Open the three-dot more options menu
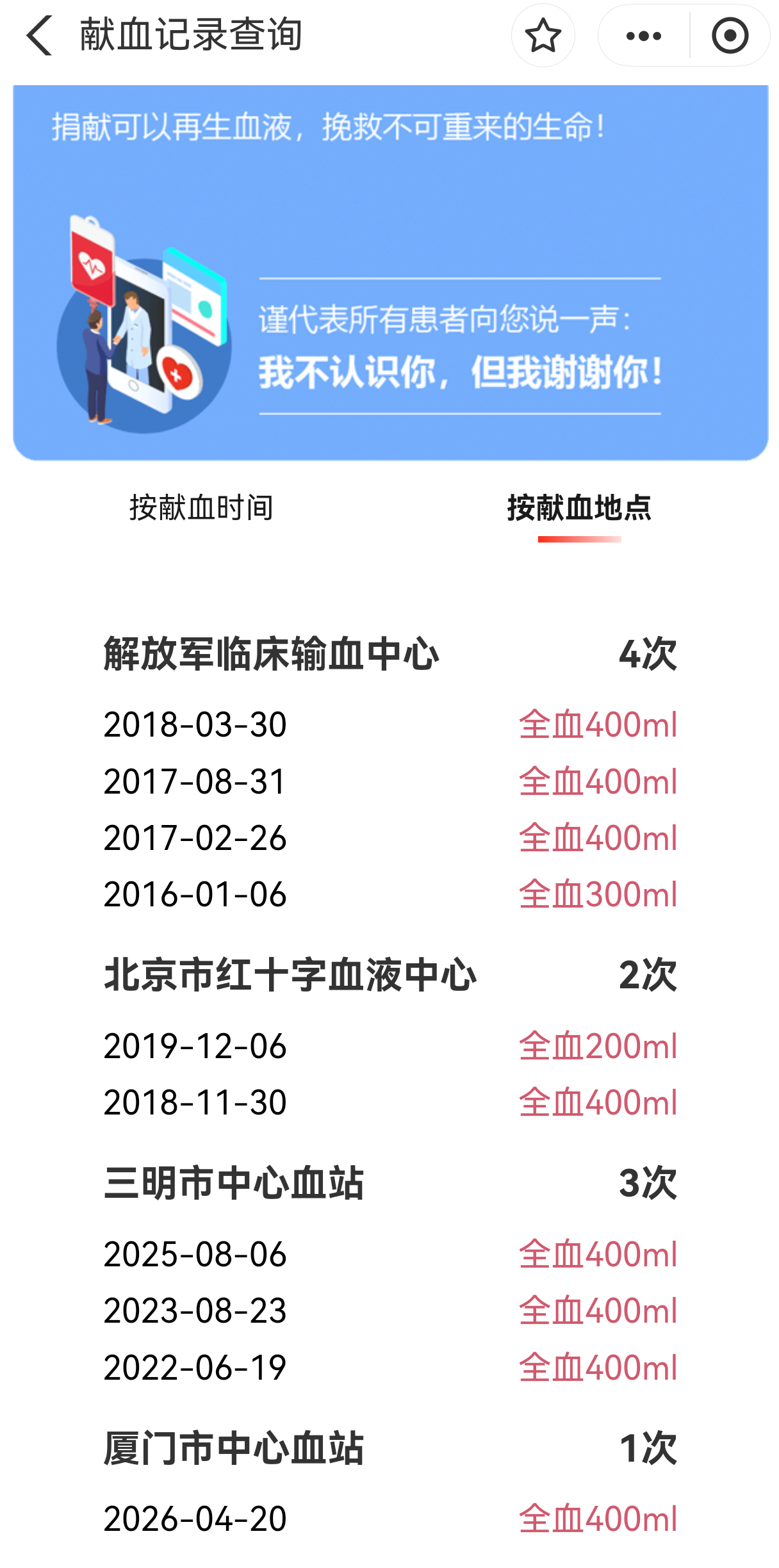Image resolution: width=779 pixels, height=1568 pixels. coord(644,36)
